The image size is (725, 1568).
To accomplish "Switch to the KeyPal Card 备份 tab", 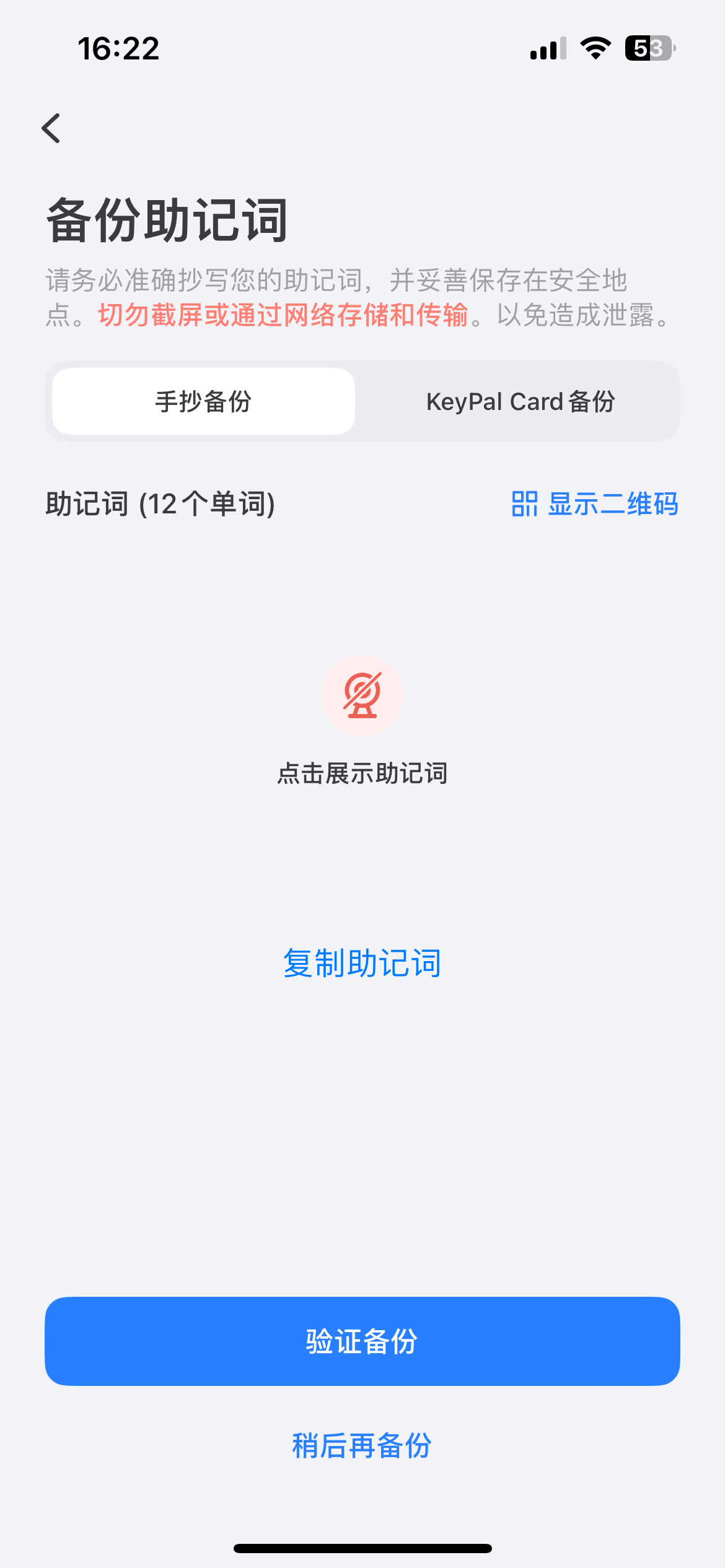I will (x=520, y=401).
